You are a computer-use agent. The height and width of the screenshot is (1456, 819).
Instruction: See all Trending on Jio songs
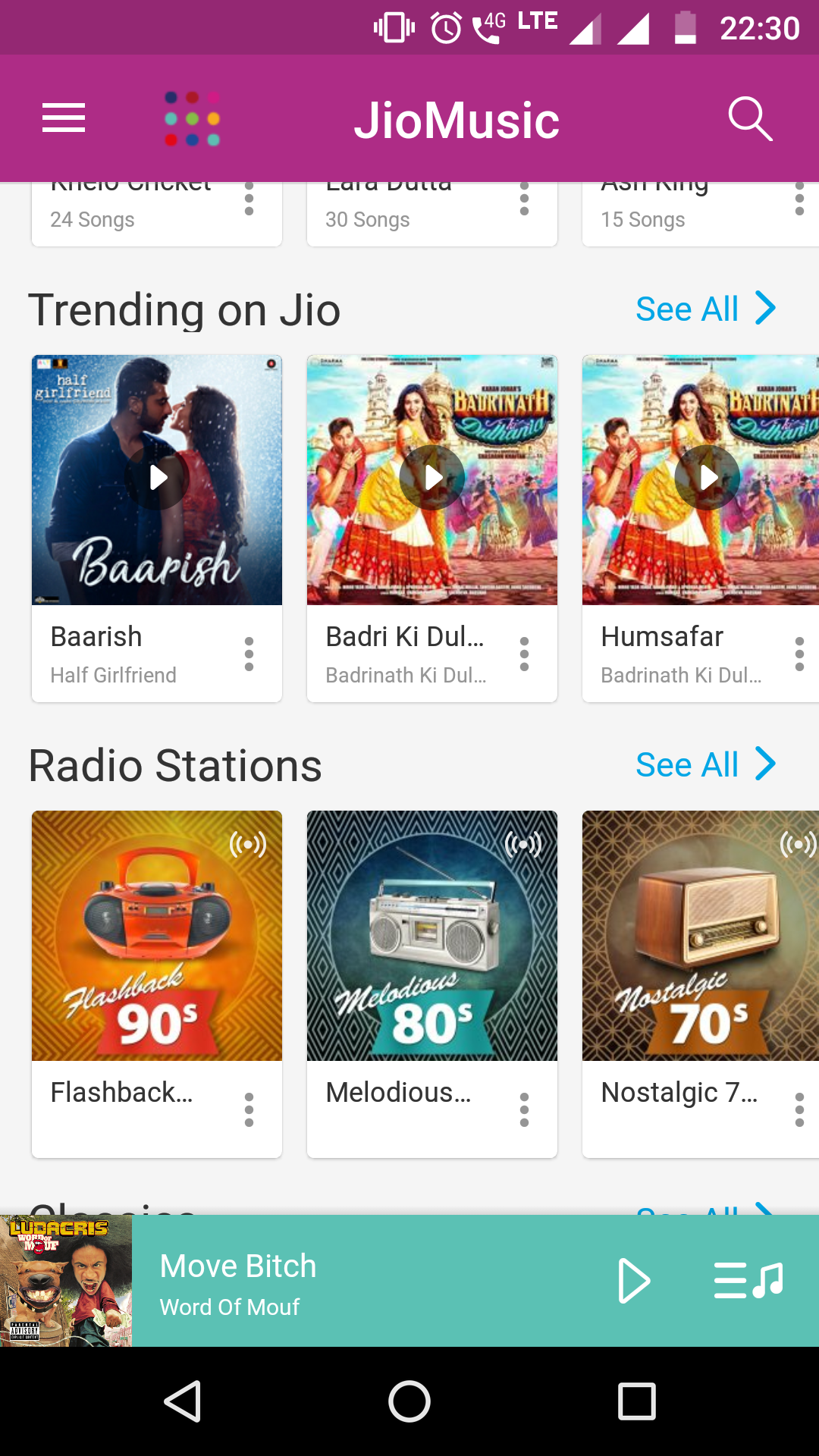(x=705, y=309)
